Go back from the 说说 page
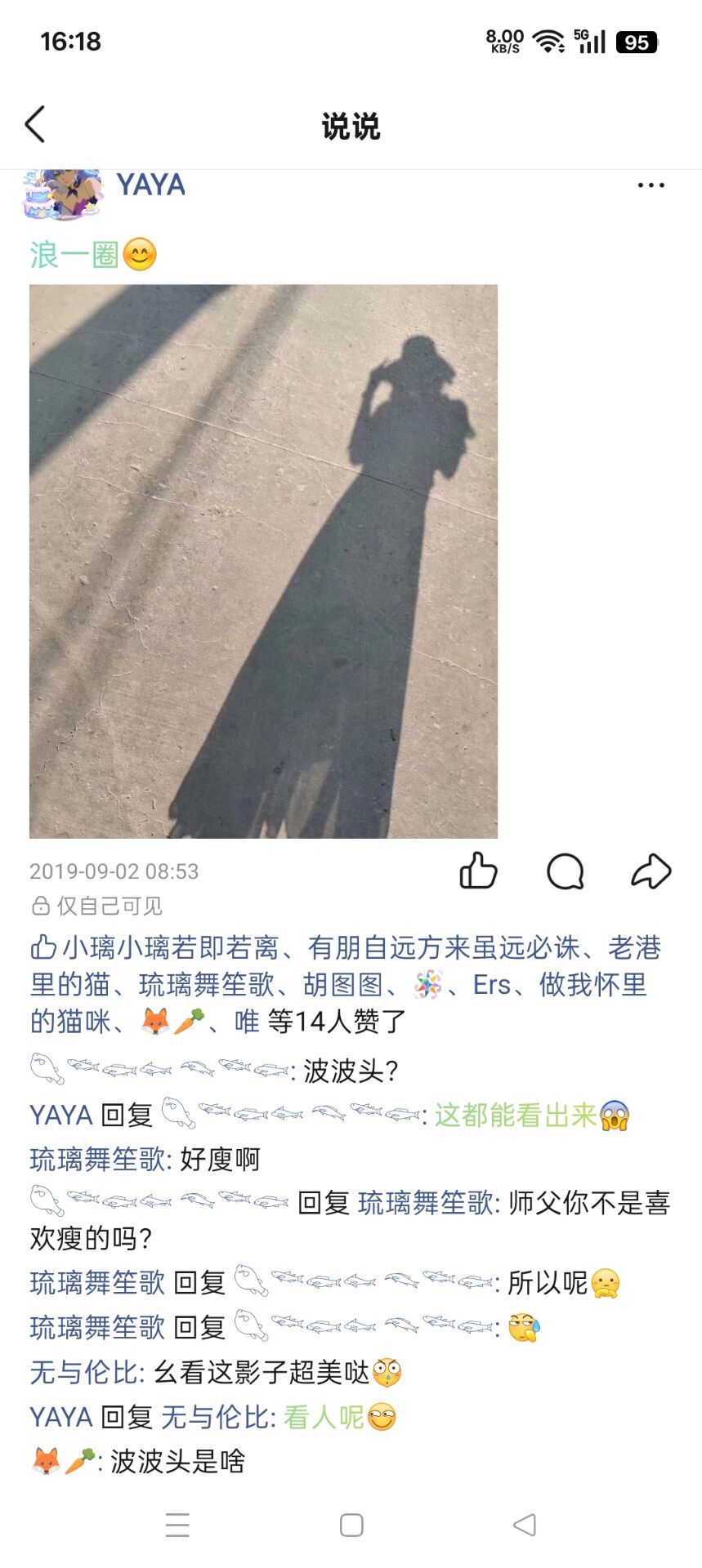The image size is (702, 1568). coord(35,125)
